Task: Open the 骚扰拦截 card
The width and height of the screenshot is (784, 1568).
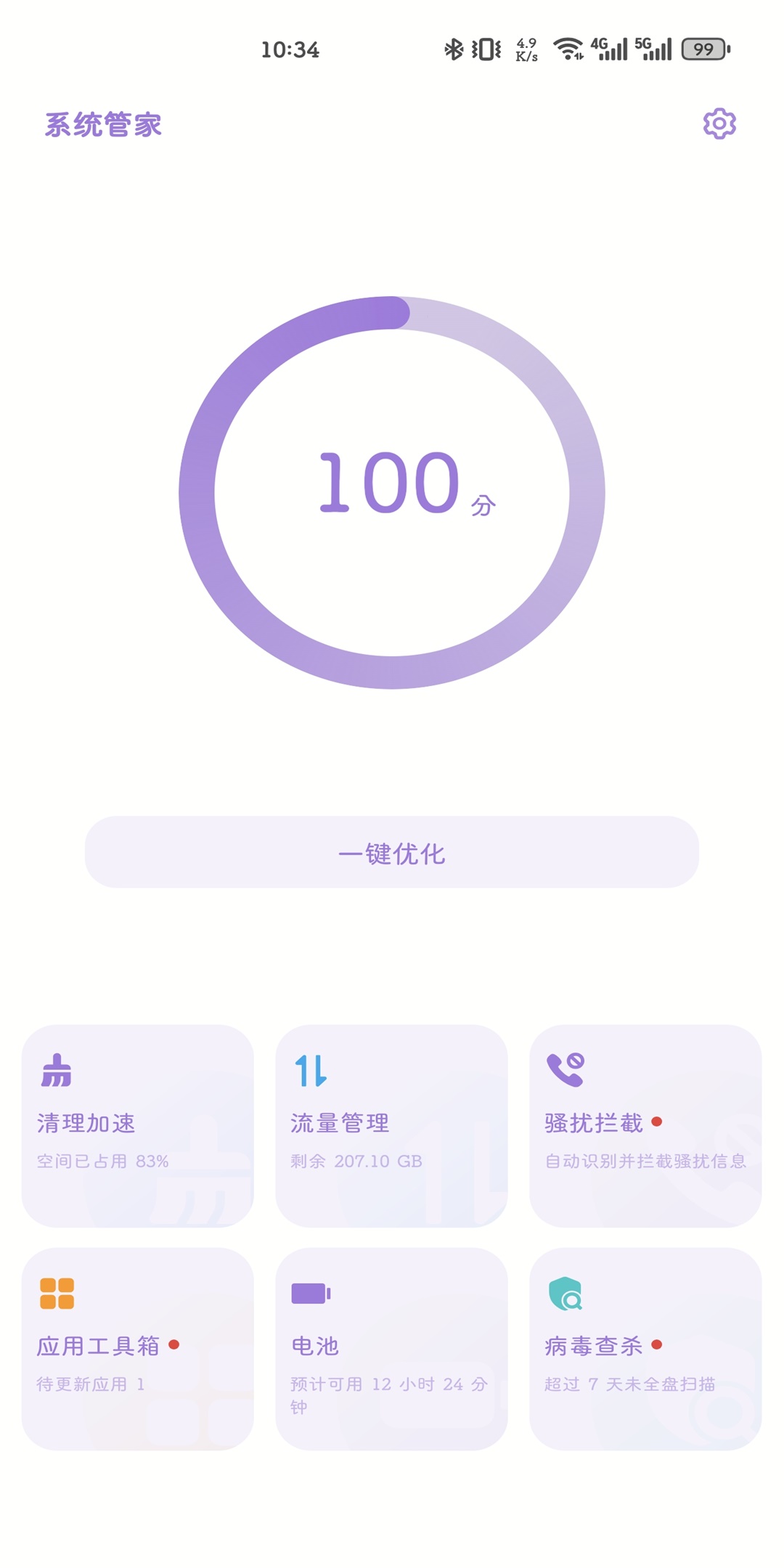Action: 645,1126
